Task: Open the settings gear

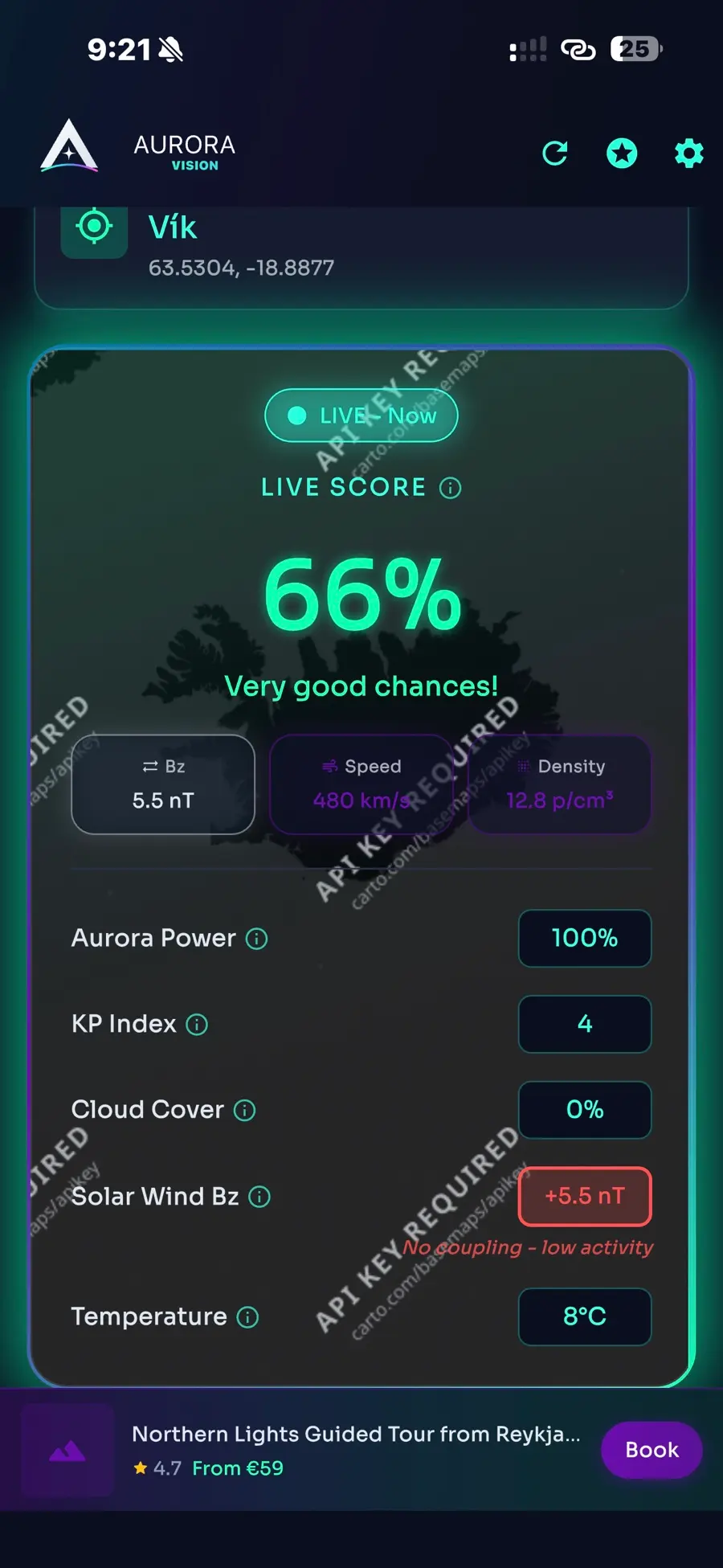Action: (x=688, y=153)
